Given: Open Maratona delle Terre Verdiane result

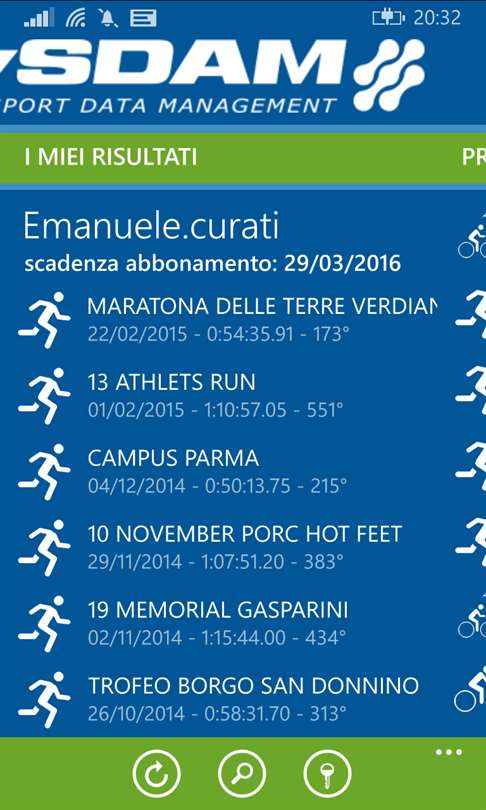Looking at the screenshot, I should [227, 320].
